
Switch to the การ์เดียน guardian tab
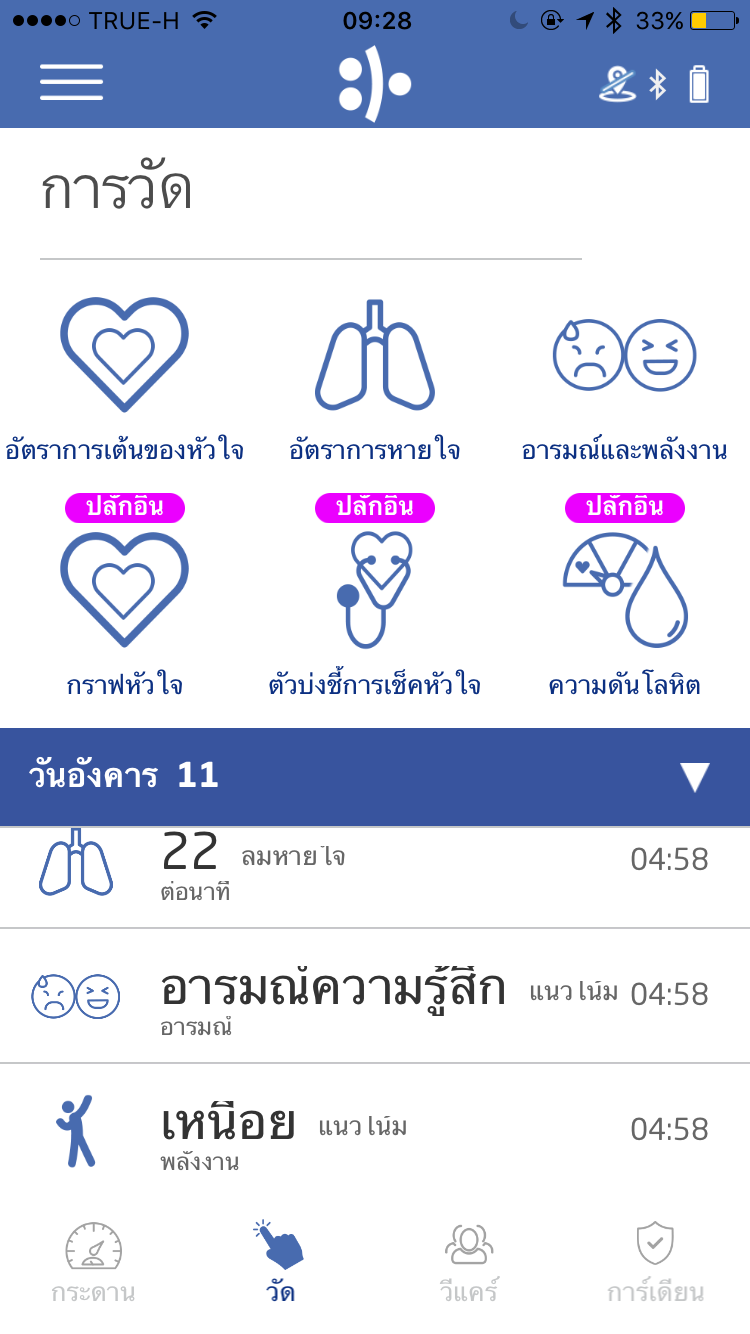tap(656, 1262)
